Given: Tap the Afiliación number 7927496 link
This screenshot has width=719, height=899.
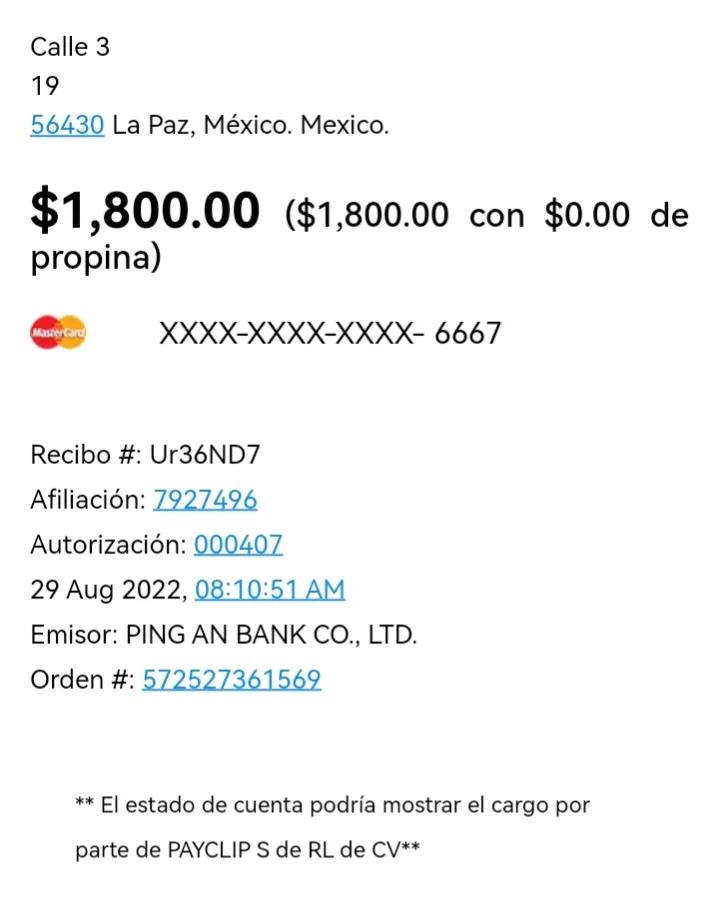Looking at the screenshot, I should [204, 500].
